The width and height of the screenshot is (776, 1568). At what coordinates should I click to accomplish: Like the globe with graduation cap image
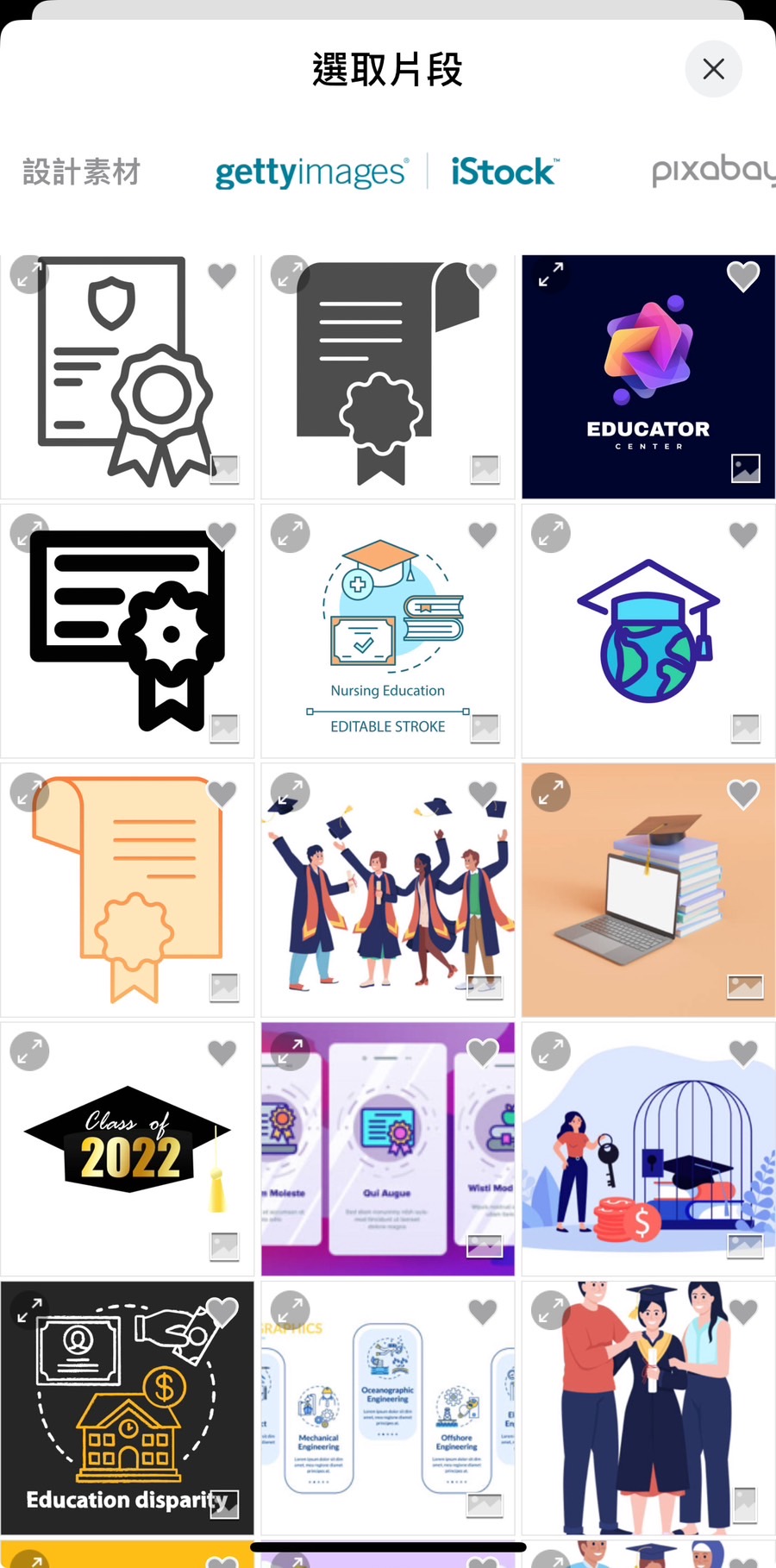tap(742, 534)
